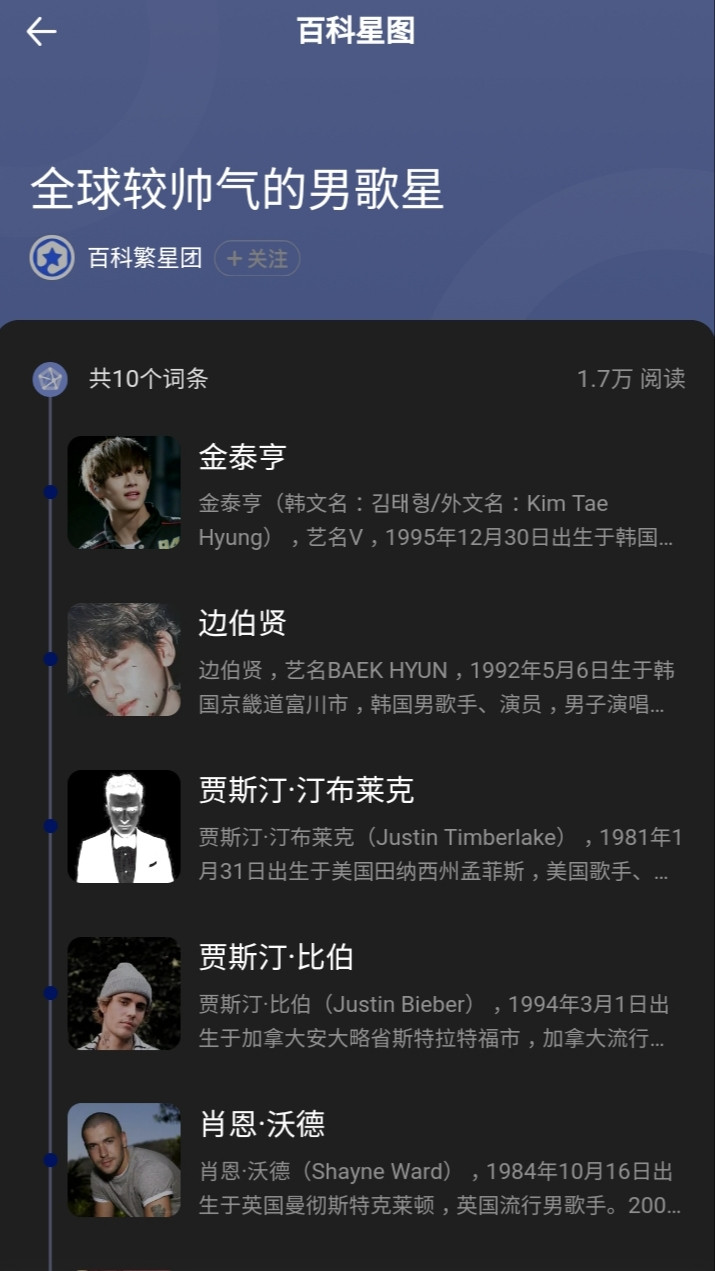View the 贾斯汀·汀布莱克 entry

pos(376,827)
